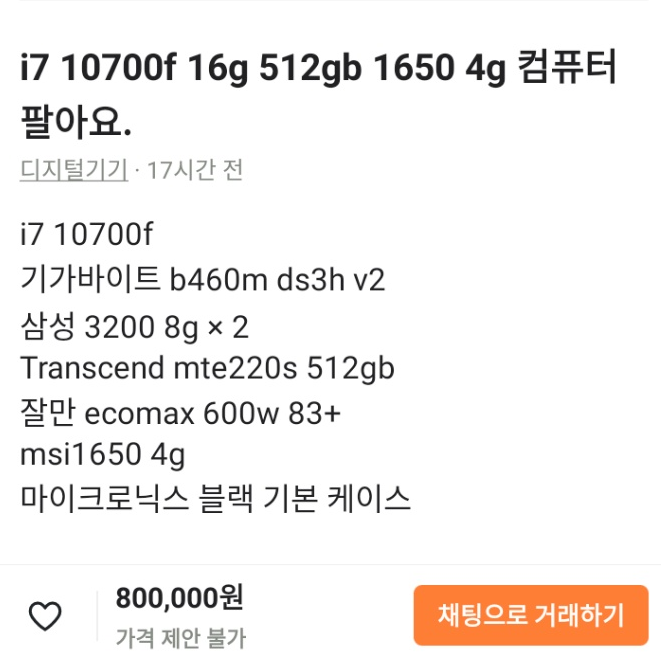Tap the 채팅으로 거래하기 button
Viewport: 661px width, 663px height.
(x=531, y=615)
